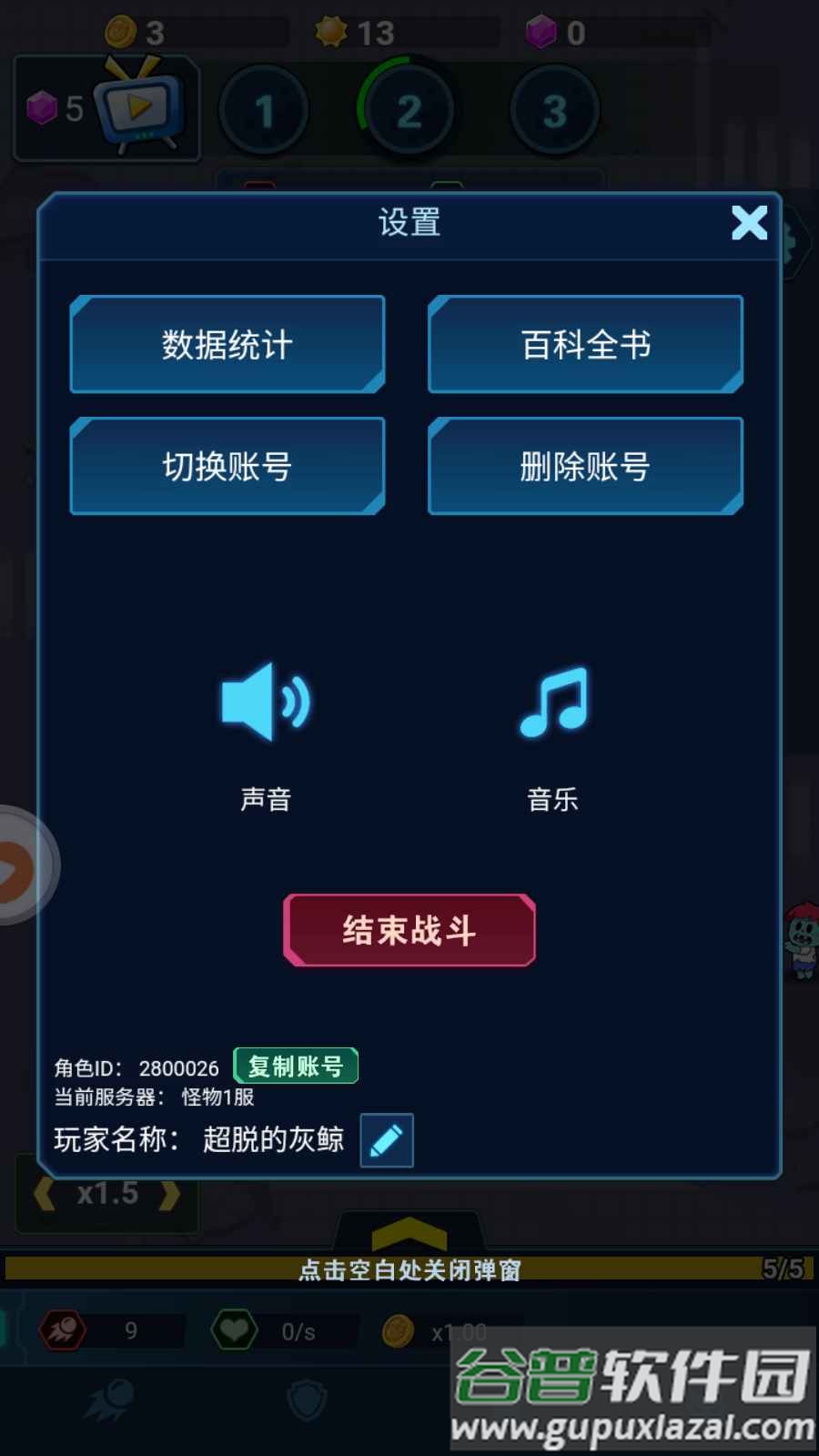Viewport: 819px width, 1456px height.
Task: Switch to wave 3 tab
Action: (x=553, y=109)
